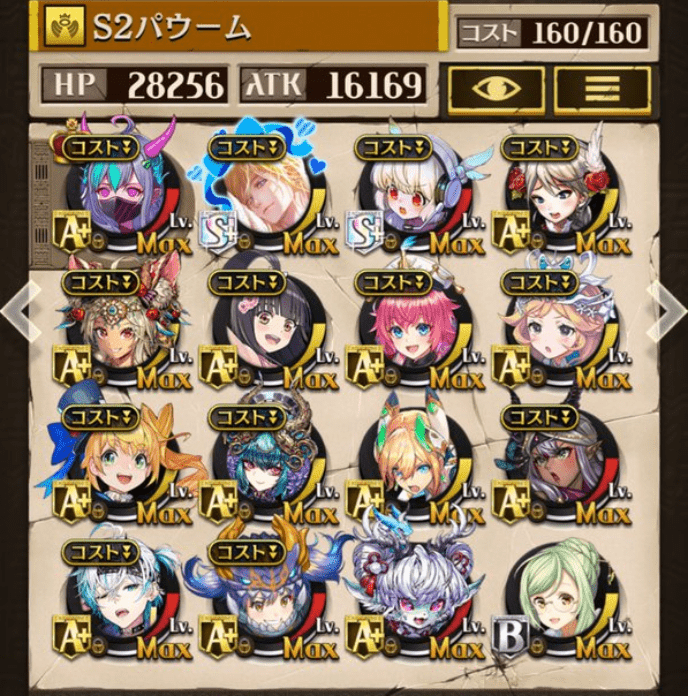Open the list menu button
This screenshot has width=688, height=696.
coord(602,89)
